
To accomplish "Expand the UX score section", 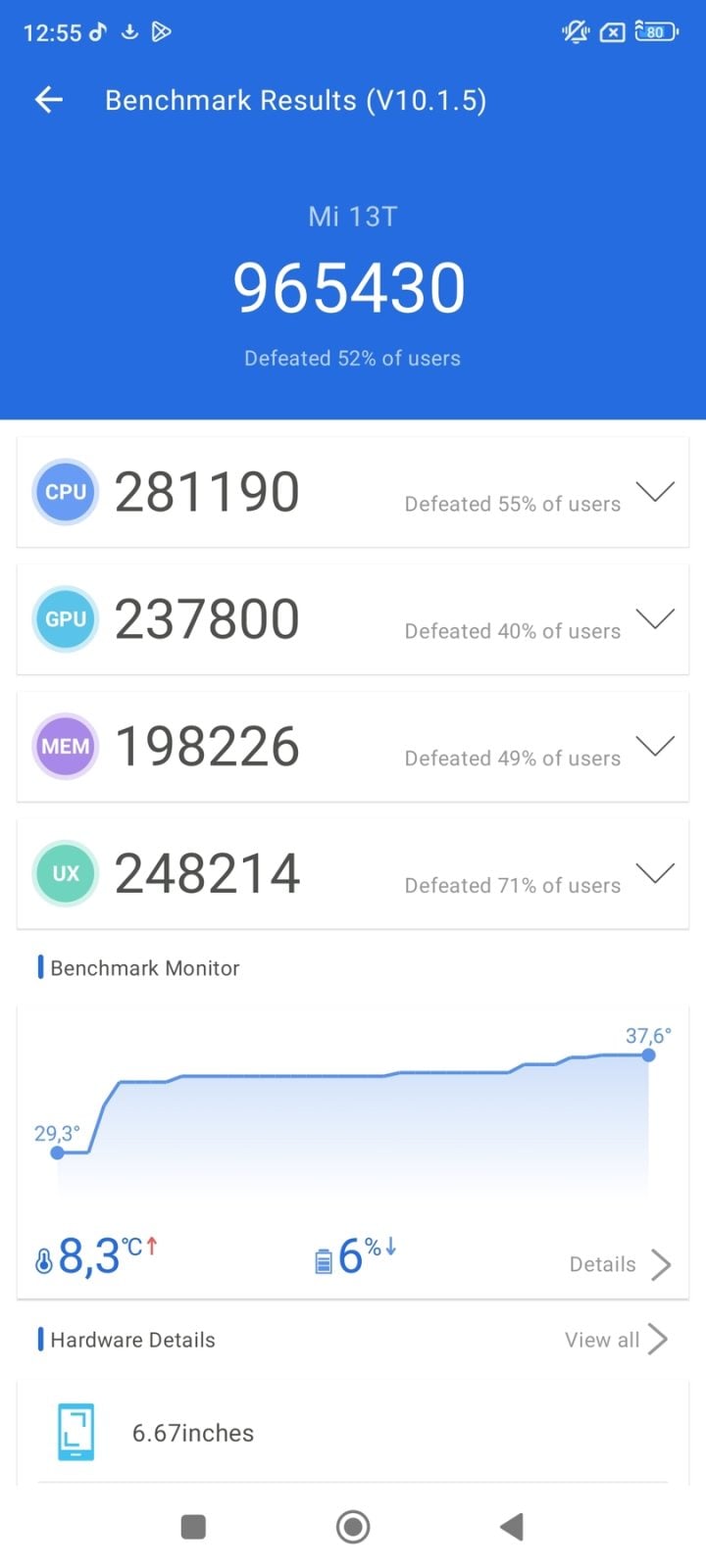I will [x=655, y=873].
